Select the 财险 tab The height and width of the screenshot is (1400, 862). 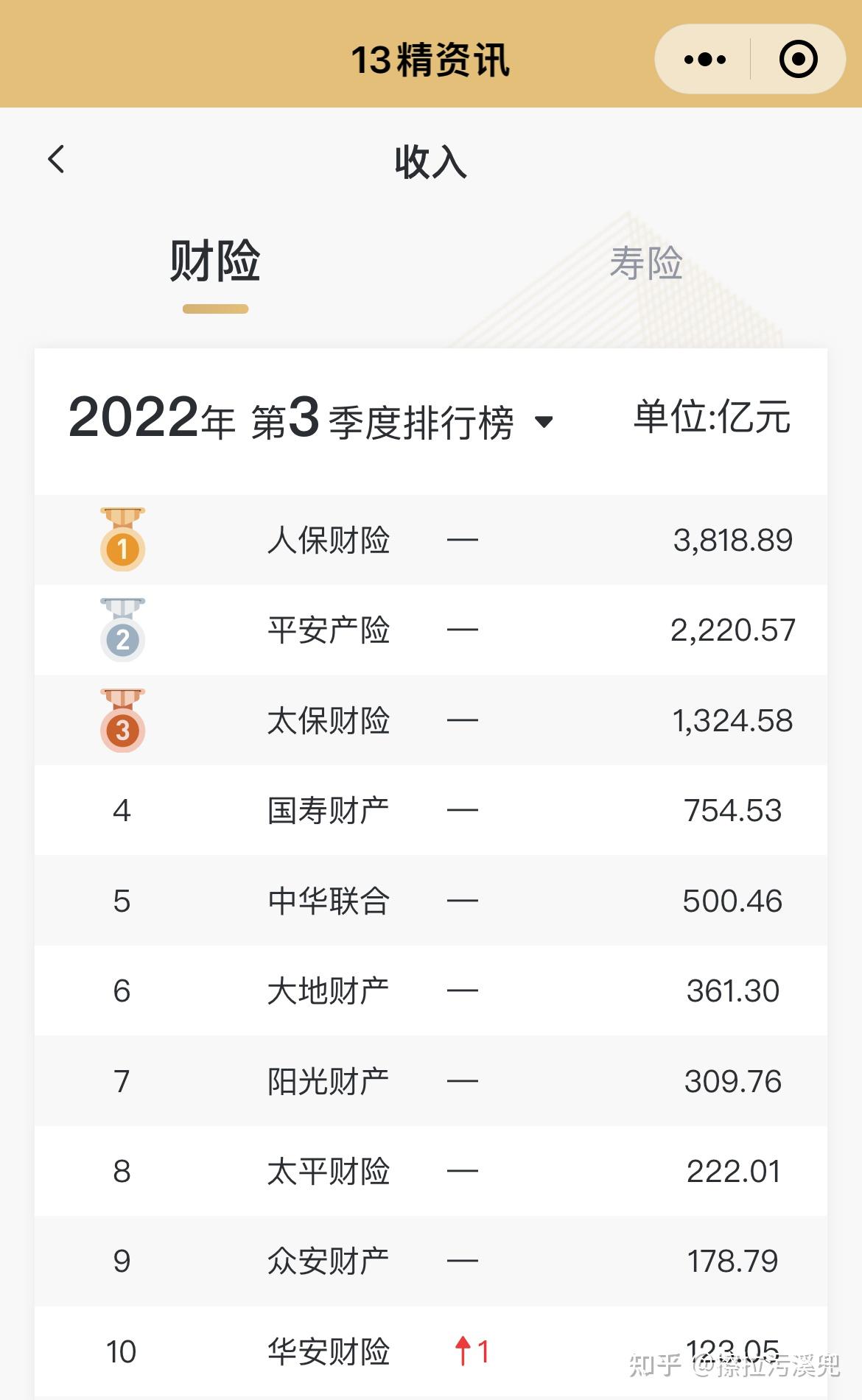(215, 261)
